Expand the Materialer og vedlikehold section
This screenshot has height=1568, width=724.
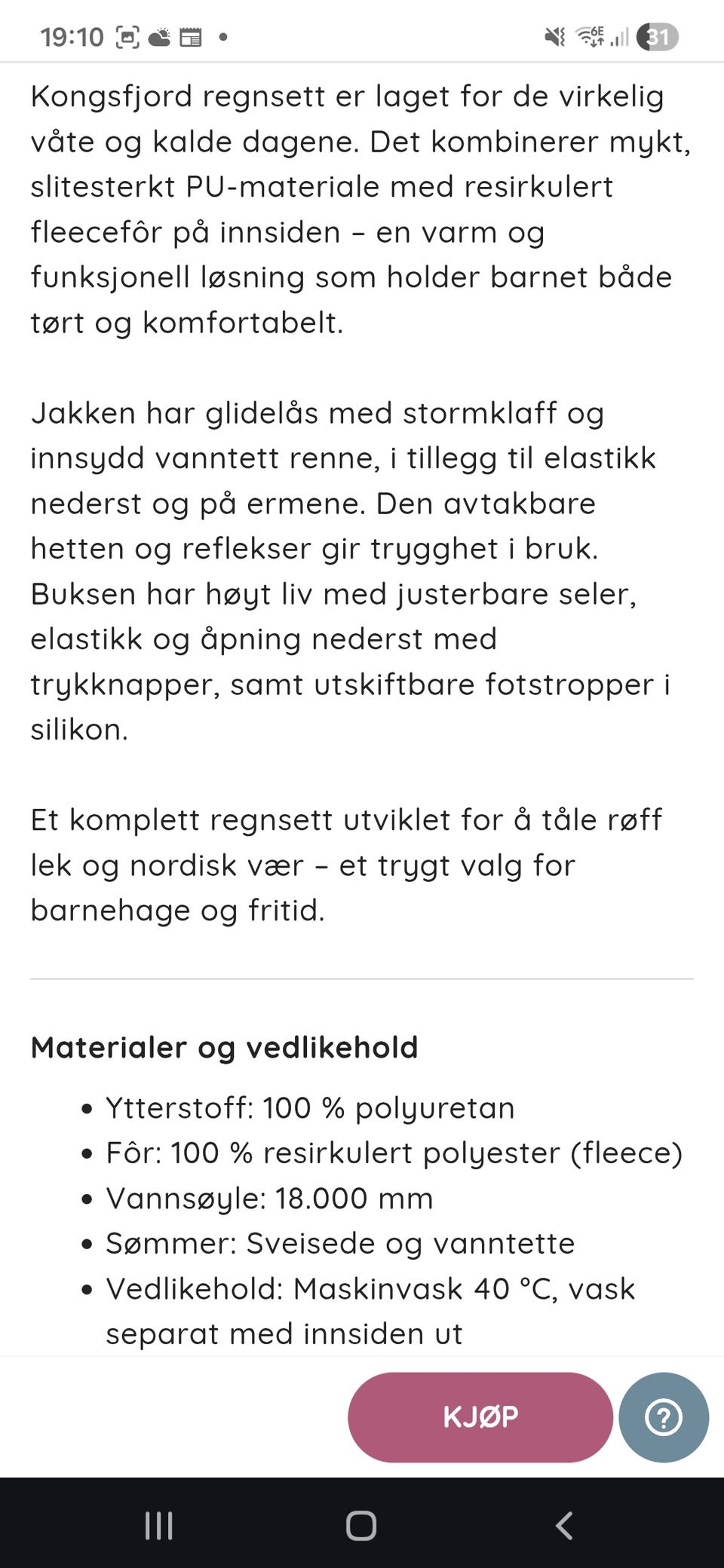point(224,1046)
